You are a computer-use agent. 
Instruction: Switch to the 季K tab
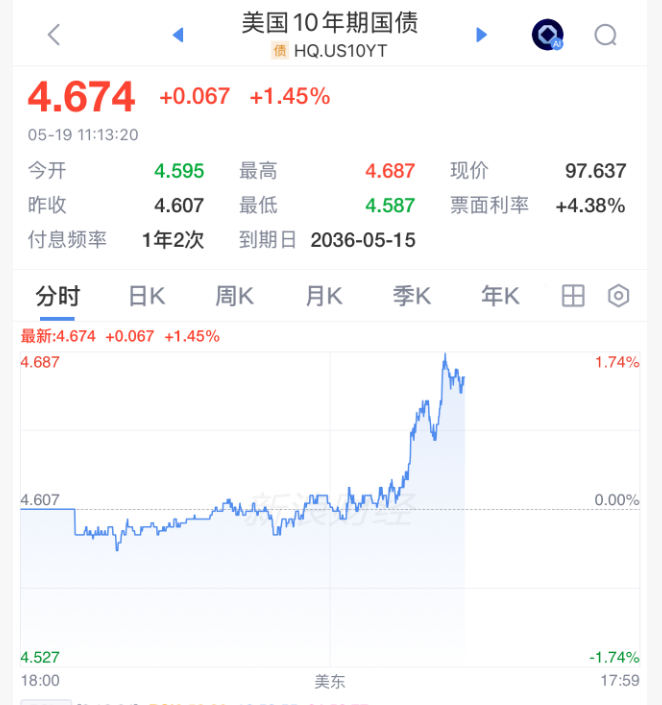(x=412, y=296)
